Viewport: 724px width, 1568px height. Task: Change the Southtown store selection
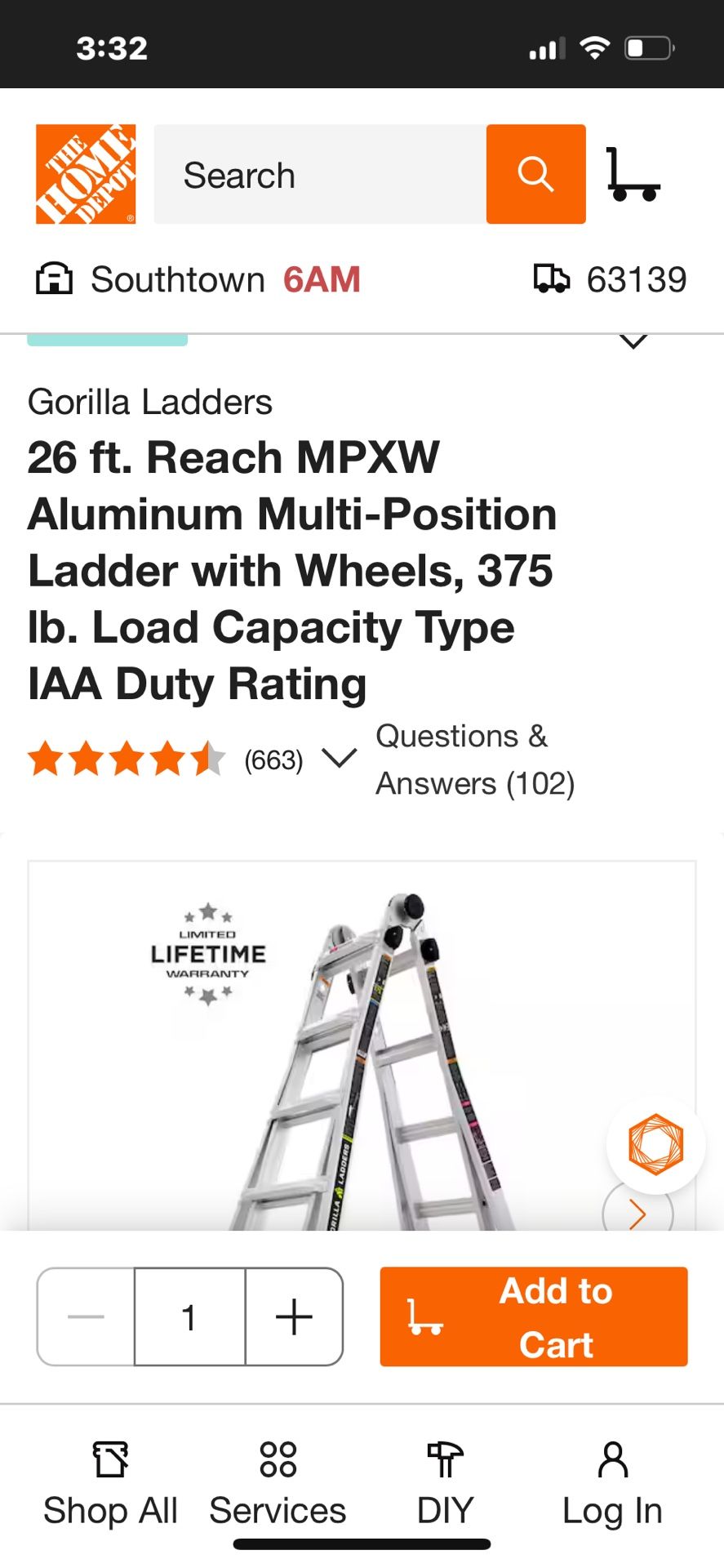pos(198,280)
